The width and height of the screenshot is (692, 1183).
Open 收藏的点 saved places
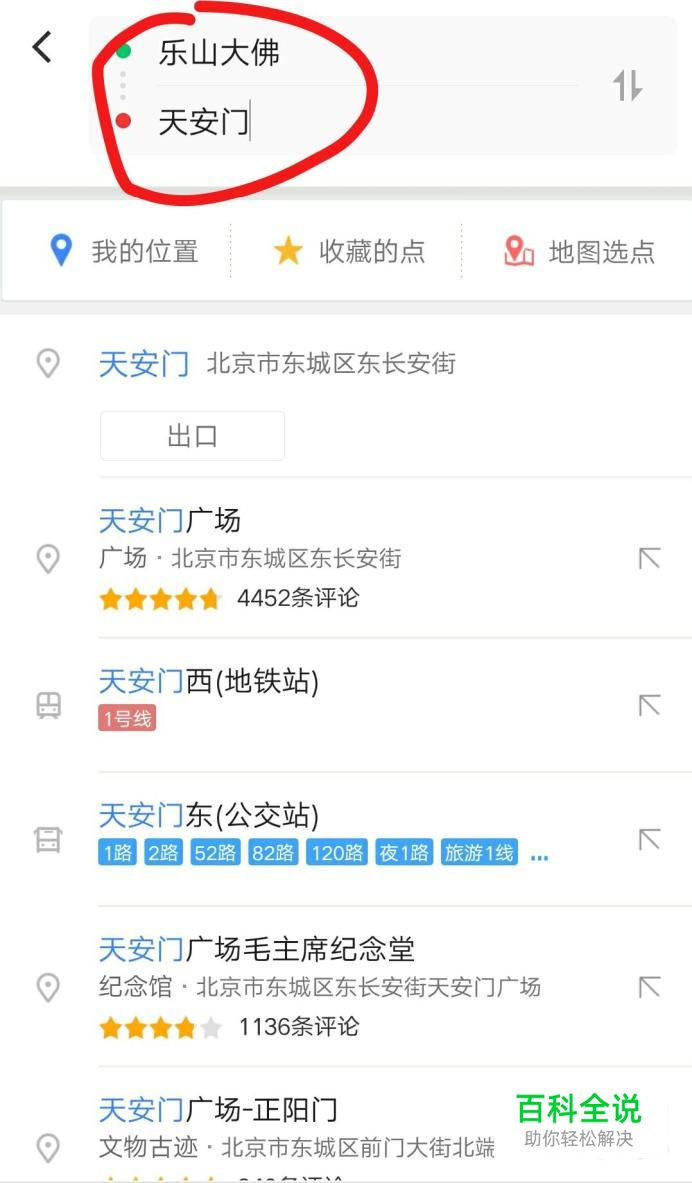click(349, 251)
